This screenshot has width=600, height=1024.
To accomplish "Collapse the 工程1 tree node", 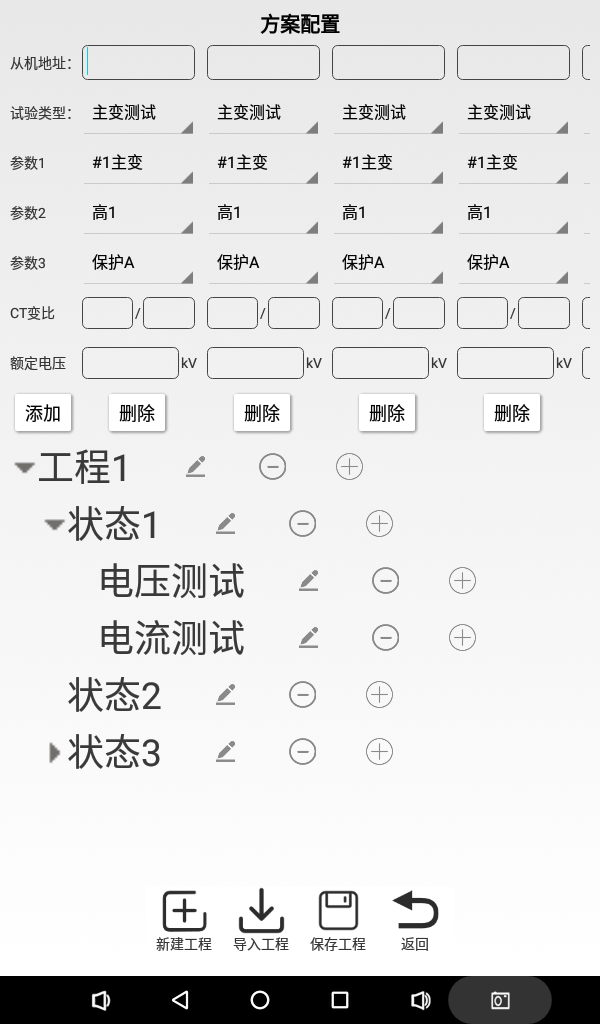I will click(x=25, y=468).
